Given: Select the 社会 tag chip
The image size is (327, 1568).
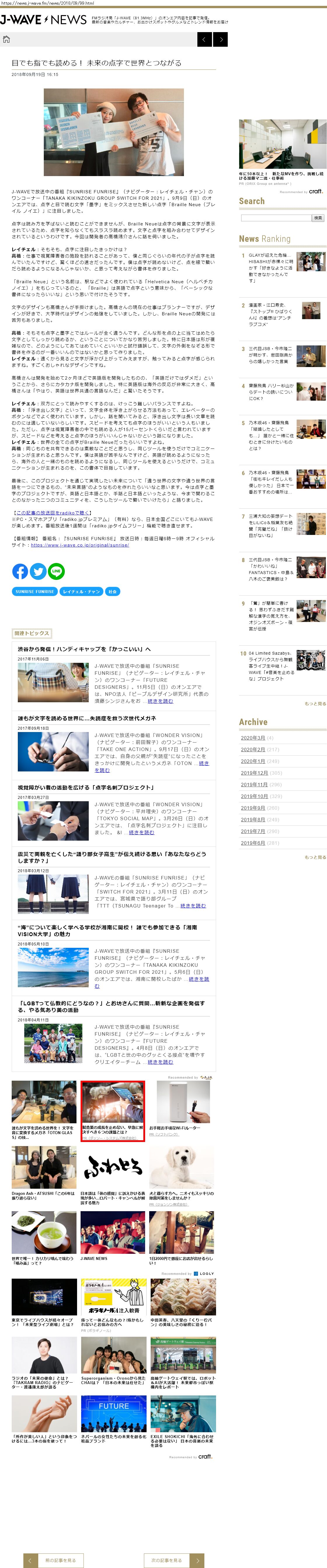Looking at the screenshot, I should (x=113, y=592).
